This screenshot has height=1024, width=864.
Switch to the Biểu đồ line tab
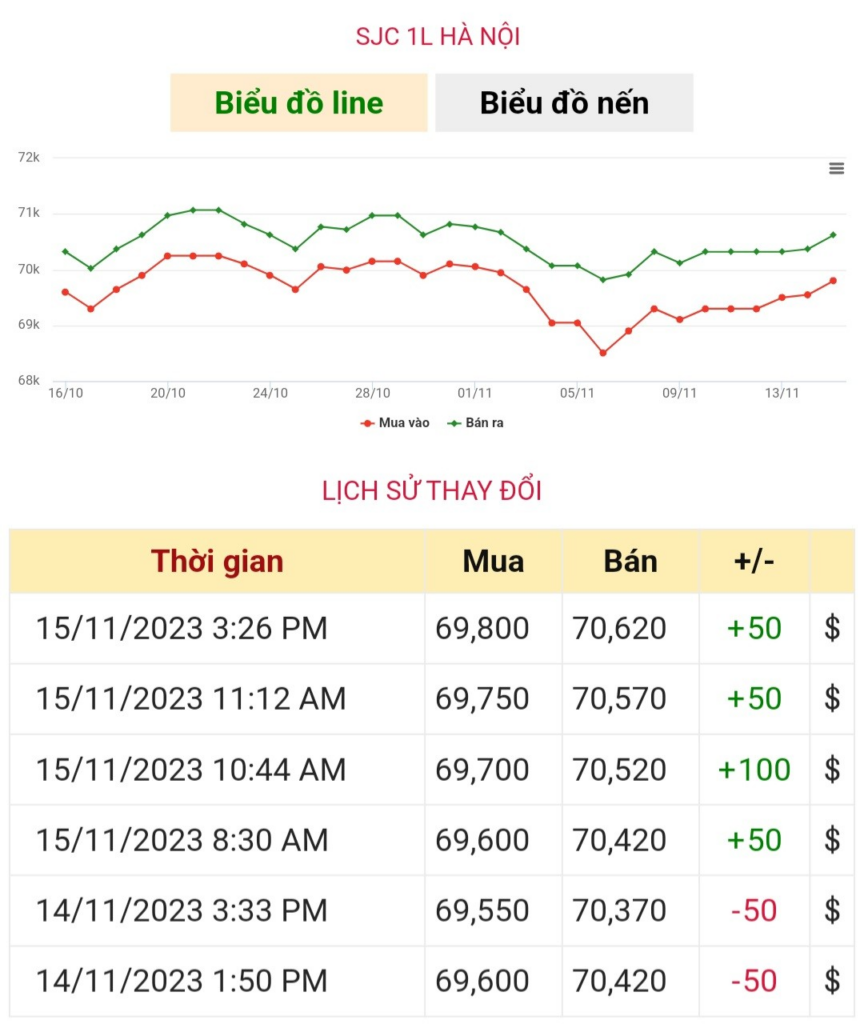coord(298,103)
